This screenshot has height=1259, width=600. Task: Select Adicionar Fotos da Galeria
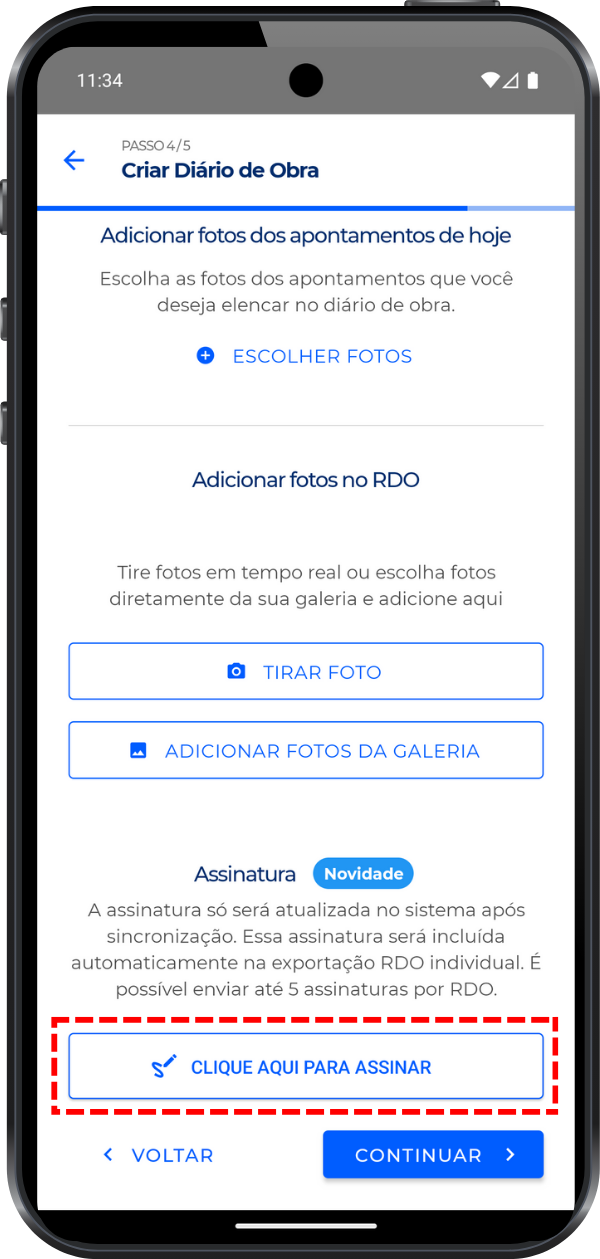(305, 750)
